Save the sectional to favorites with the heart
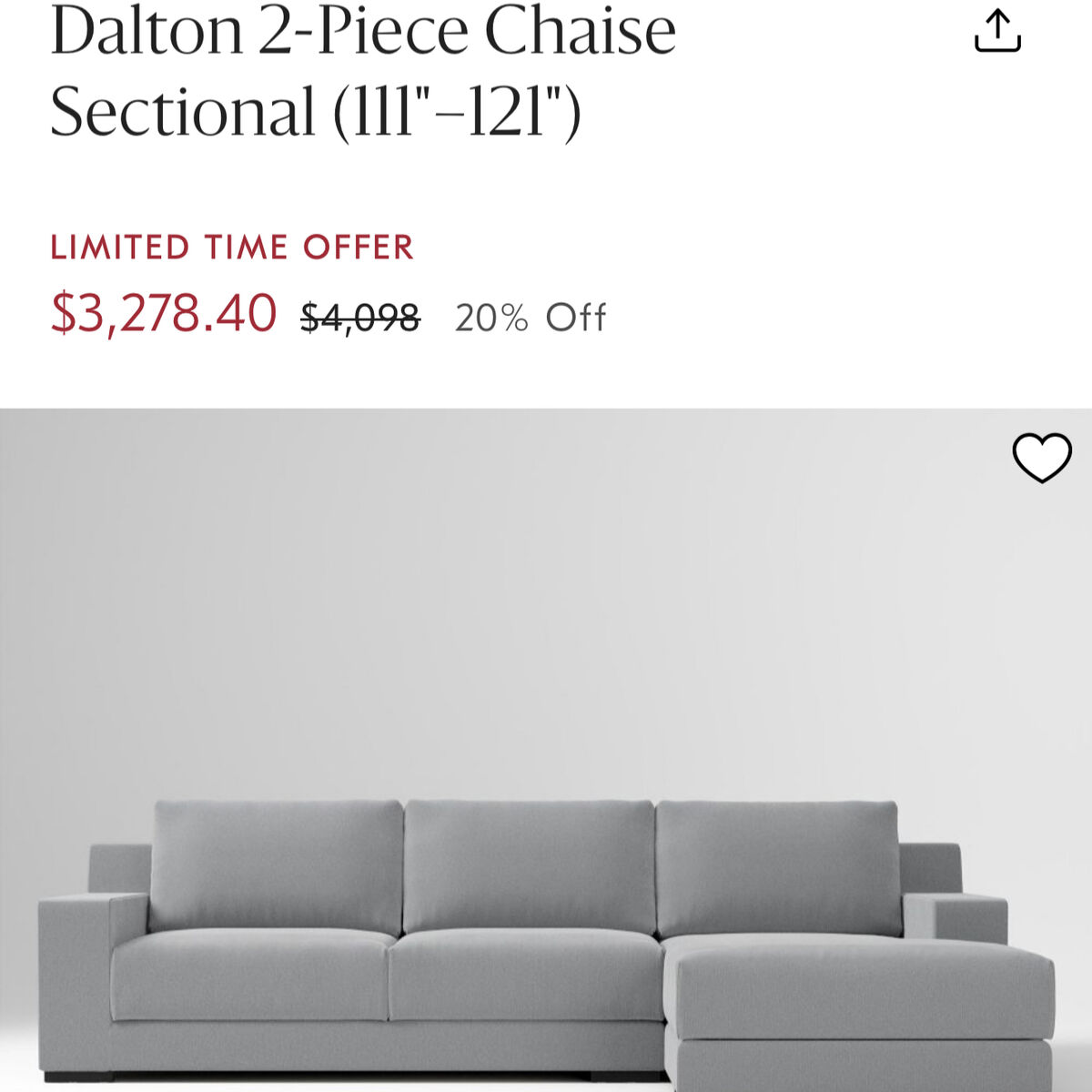Screen dimensions: 1092x1092 (1042, 458)
